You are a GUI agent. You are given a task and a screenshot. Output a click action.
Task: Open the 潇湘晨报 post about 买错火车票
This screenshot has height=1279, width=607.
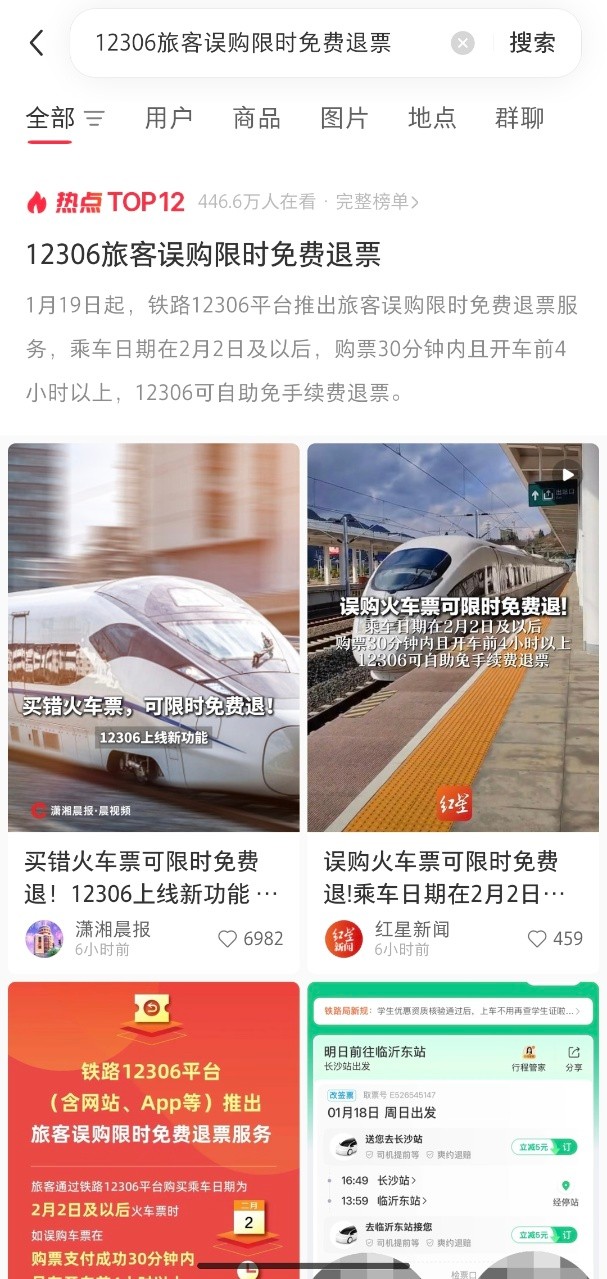click(154, 637)
